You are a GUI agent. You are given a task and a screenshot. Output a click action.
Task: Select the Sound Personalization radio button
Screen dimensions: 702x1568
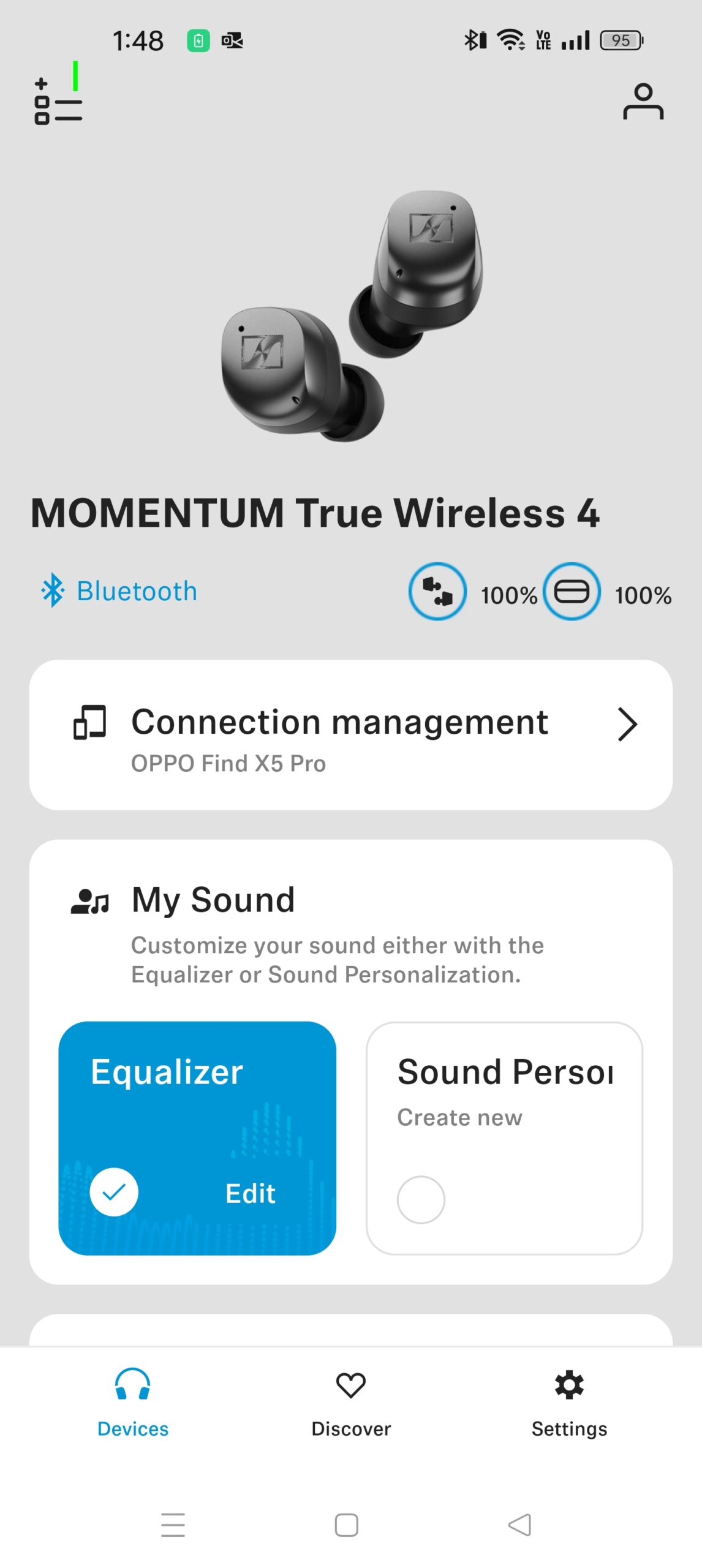pyautogui.click(x=421, y=1199)
